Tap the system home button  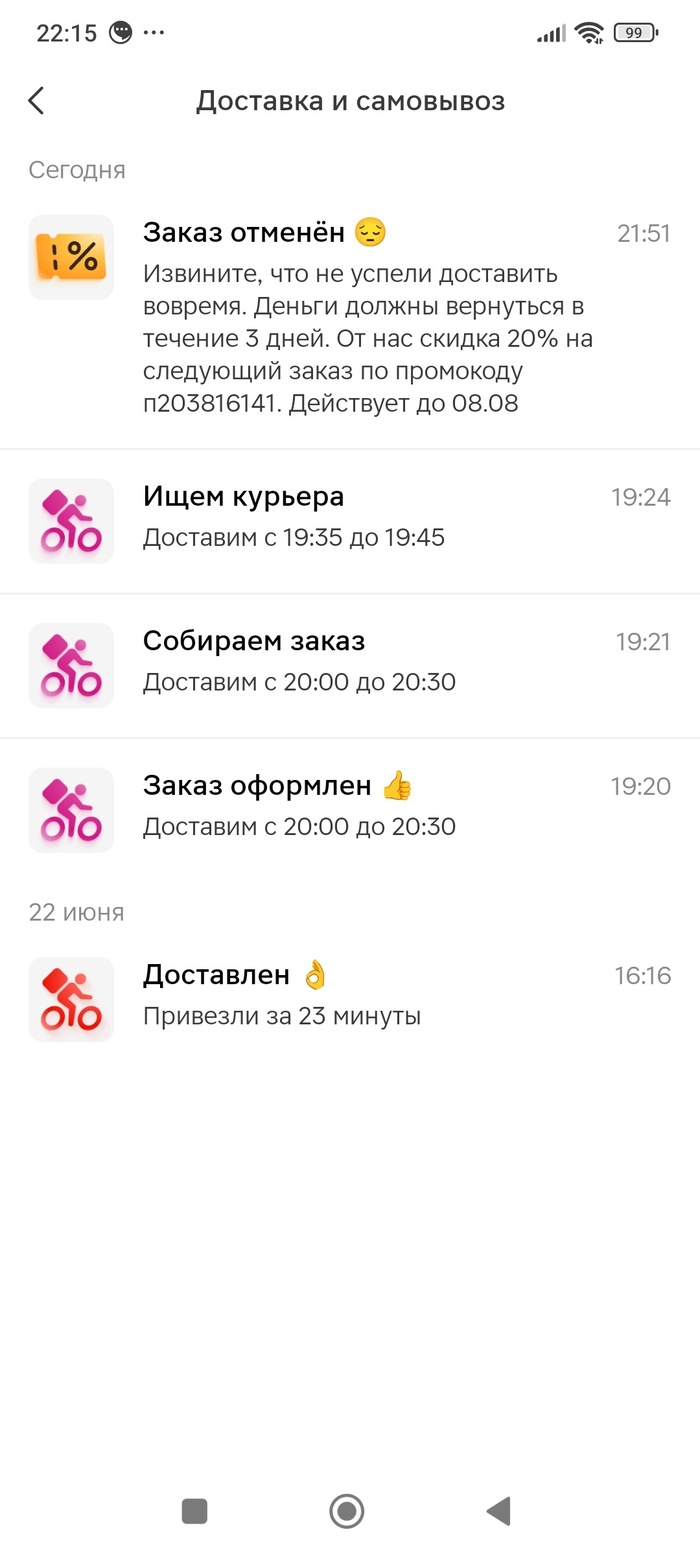[347, 1510]
